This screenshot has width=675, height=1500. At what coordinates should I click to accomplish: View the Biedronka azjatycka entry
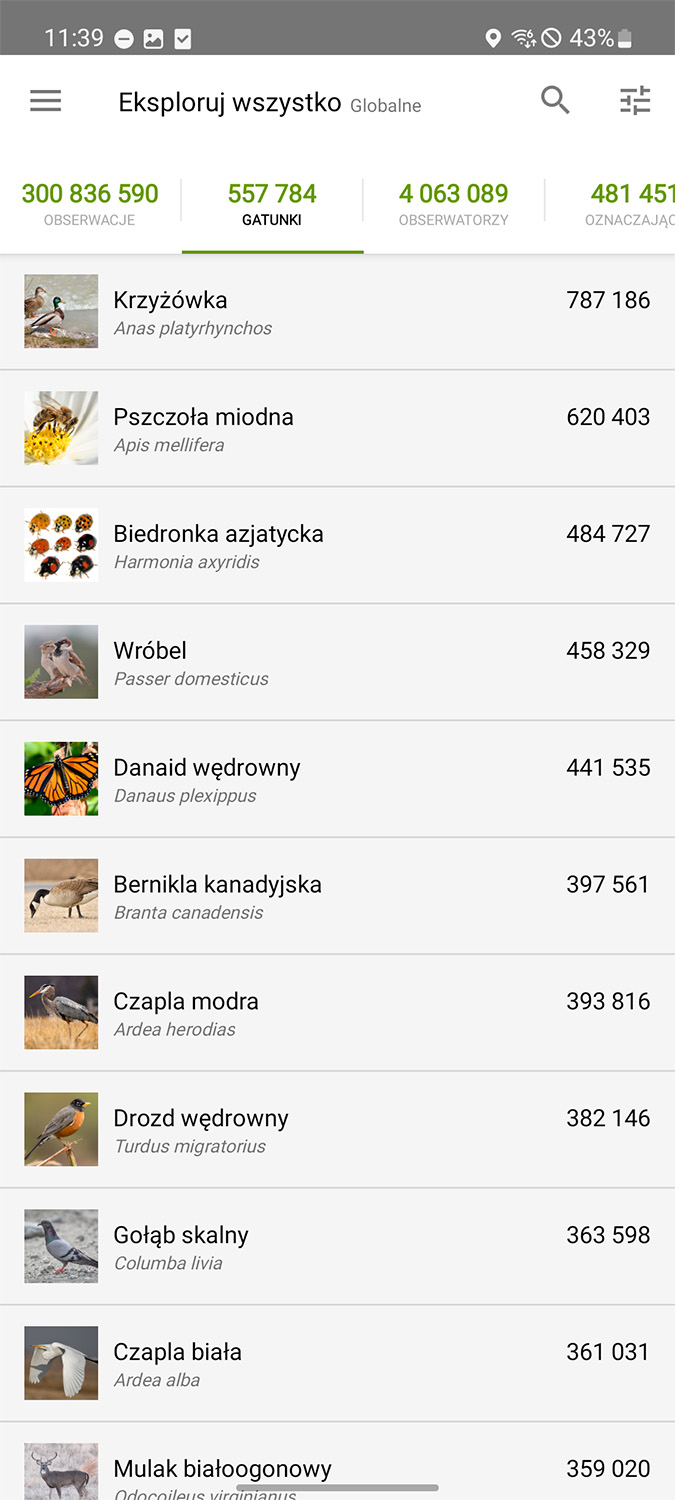click(337, 546)
